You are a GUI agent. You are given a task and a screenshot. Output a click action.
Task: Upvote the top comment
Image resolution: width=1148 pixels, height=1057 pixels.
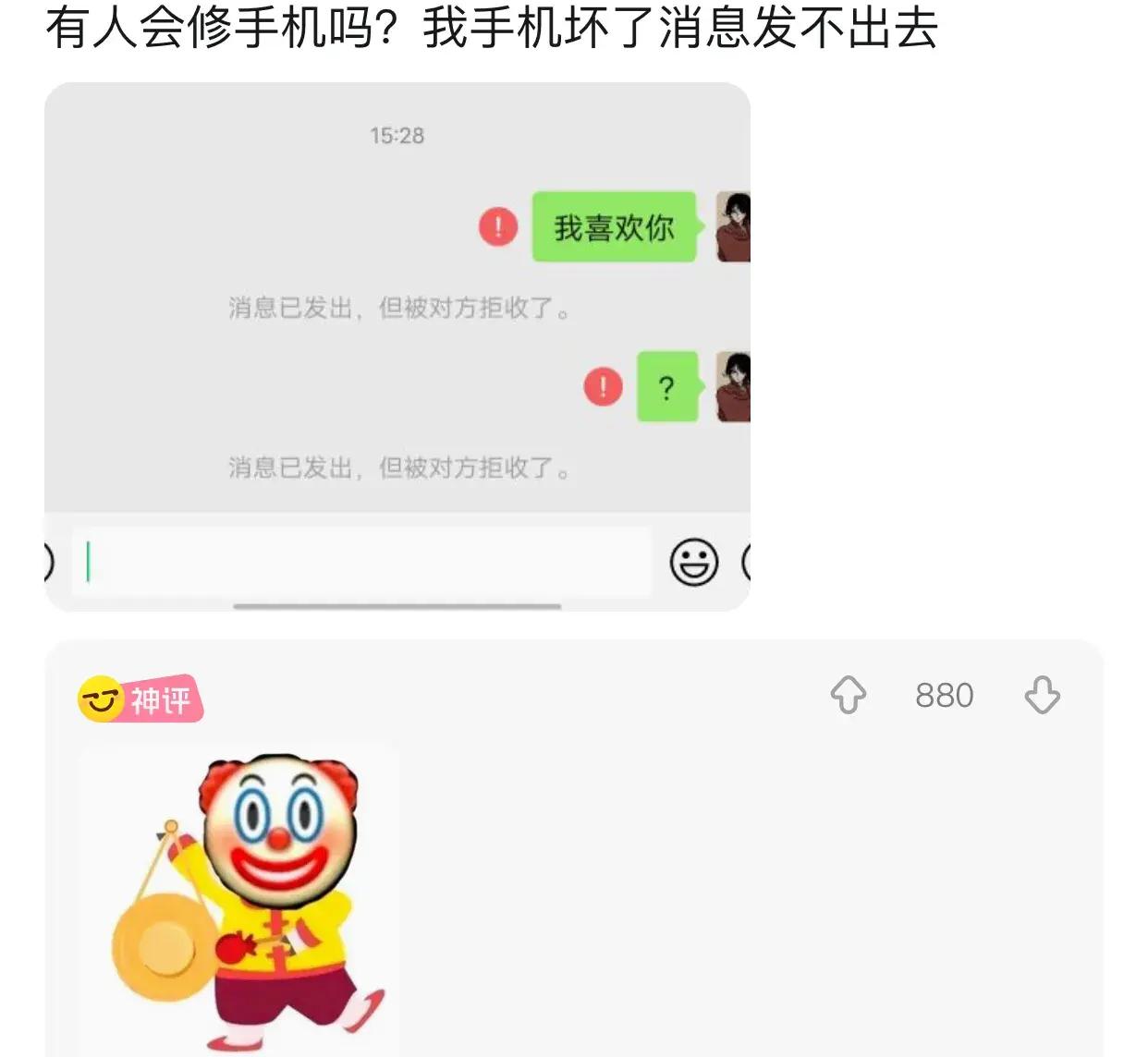tap(848, 695)
